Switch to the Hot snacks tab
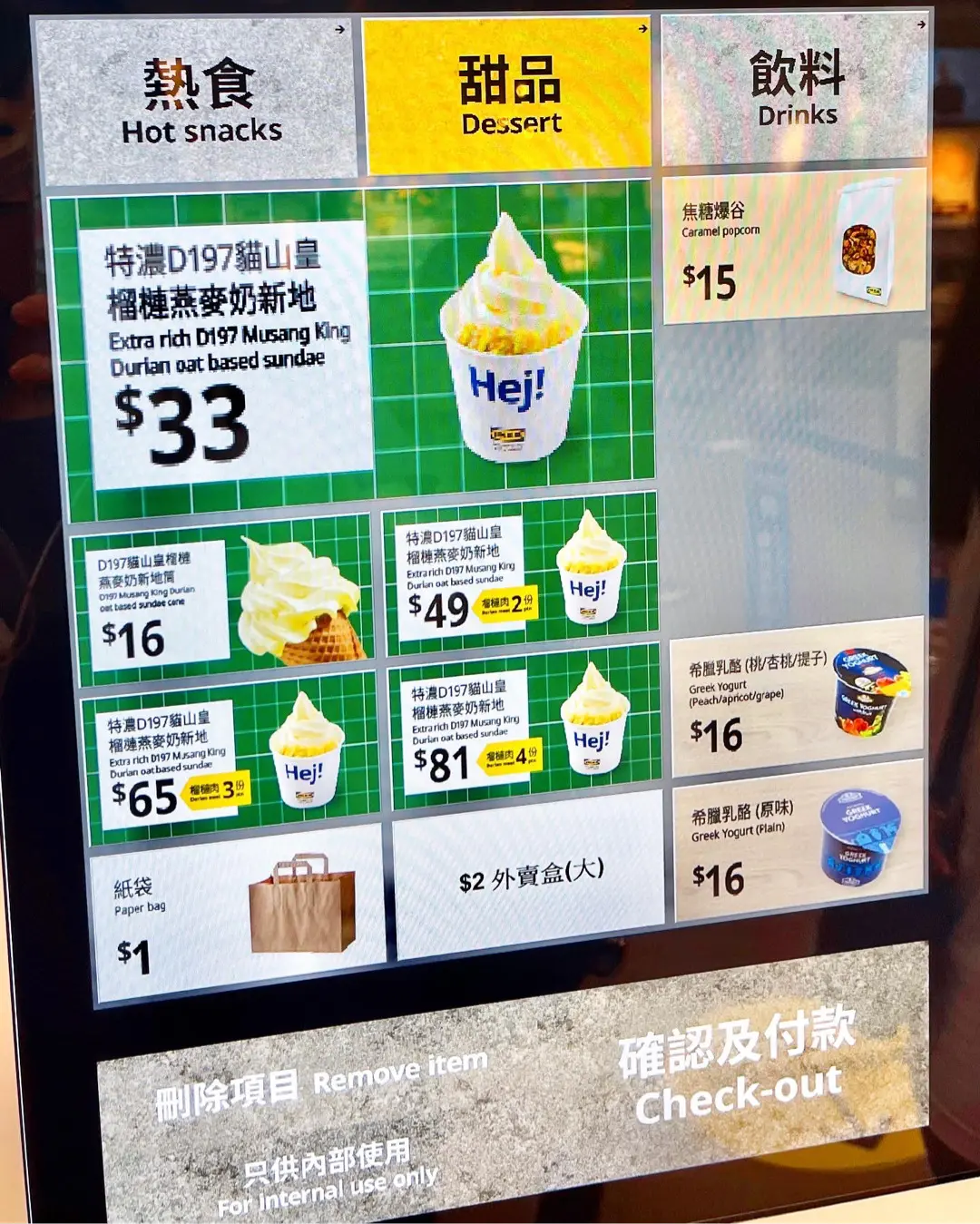This screenshot has width=980, height=1224. (198, 102)
